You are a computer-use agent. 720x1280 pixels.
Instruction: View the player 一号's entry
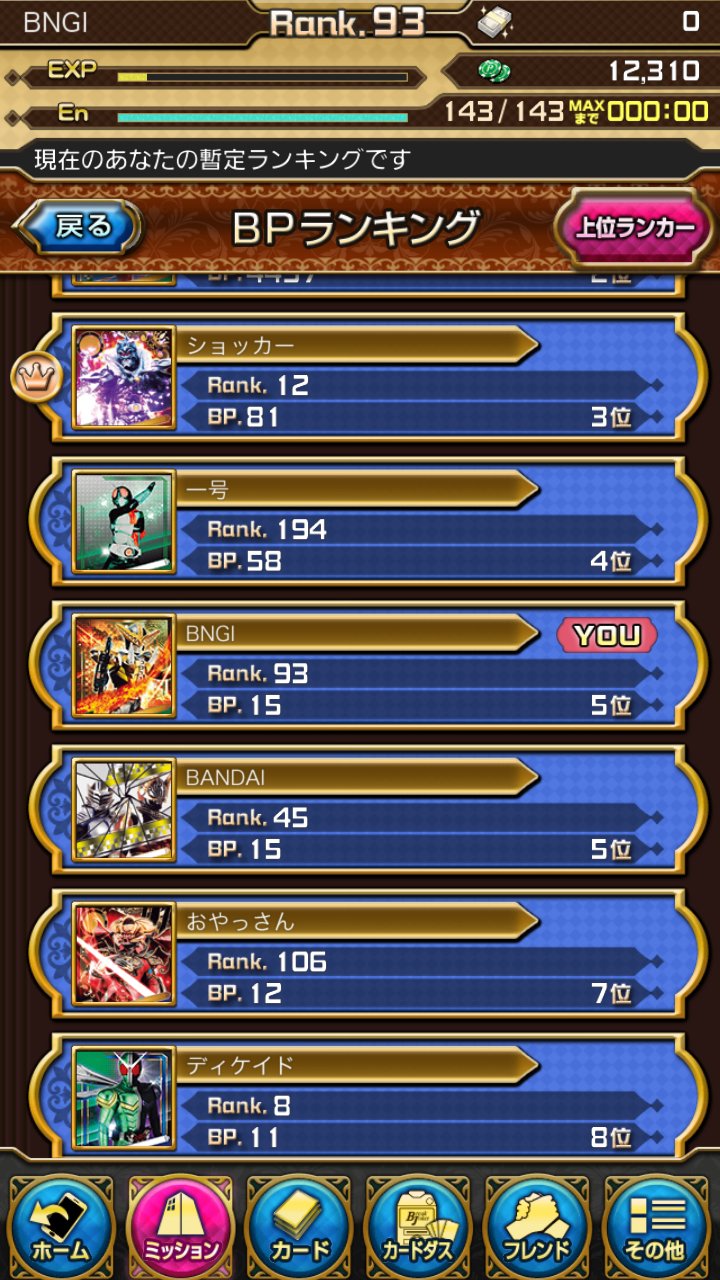click(x=370, y=522)
